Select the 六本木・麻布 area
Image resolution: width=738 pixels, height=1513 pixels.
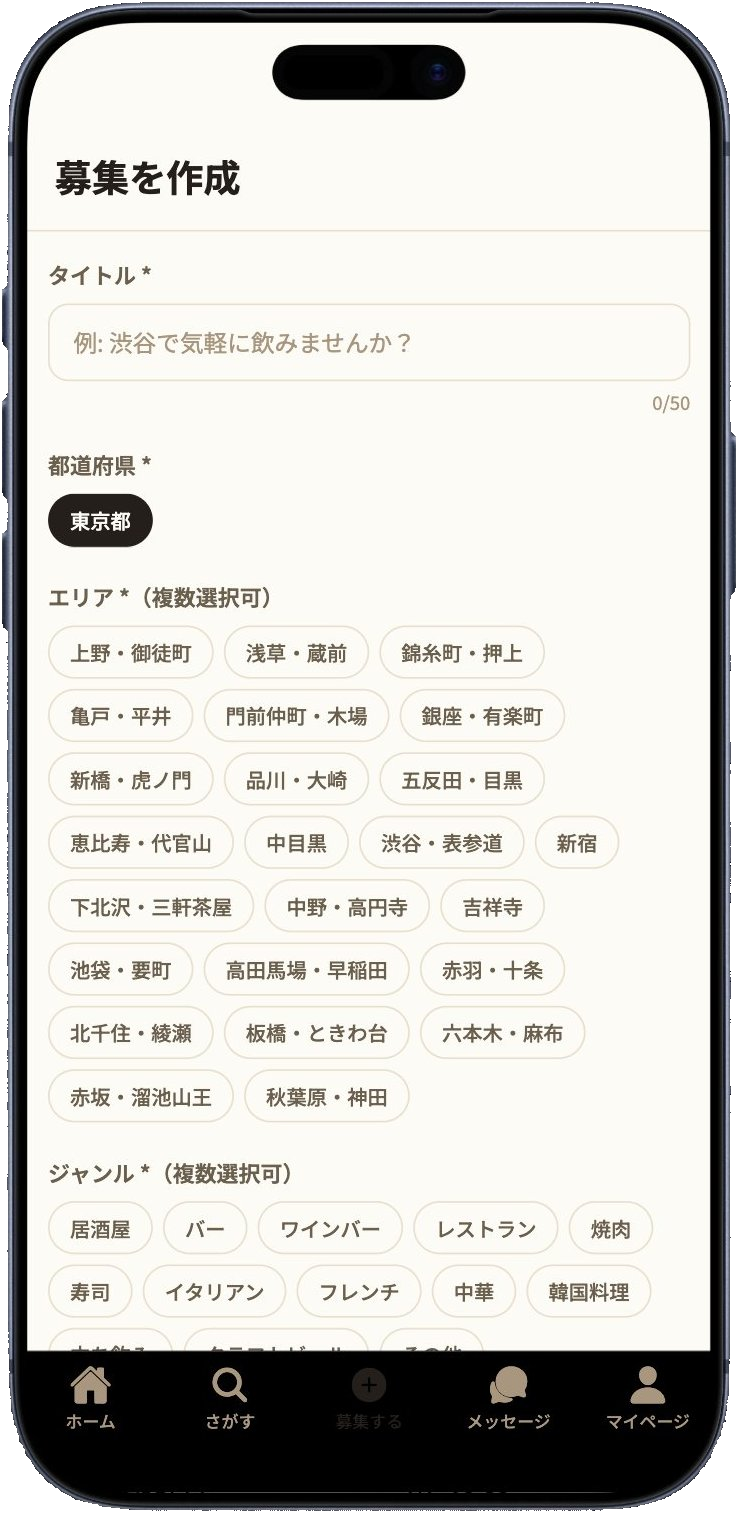(x=503, y=1033)
